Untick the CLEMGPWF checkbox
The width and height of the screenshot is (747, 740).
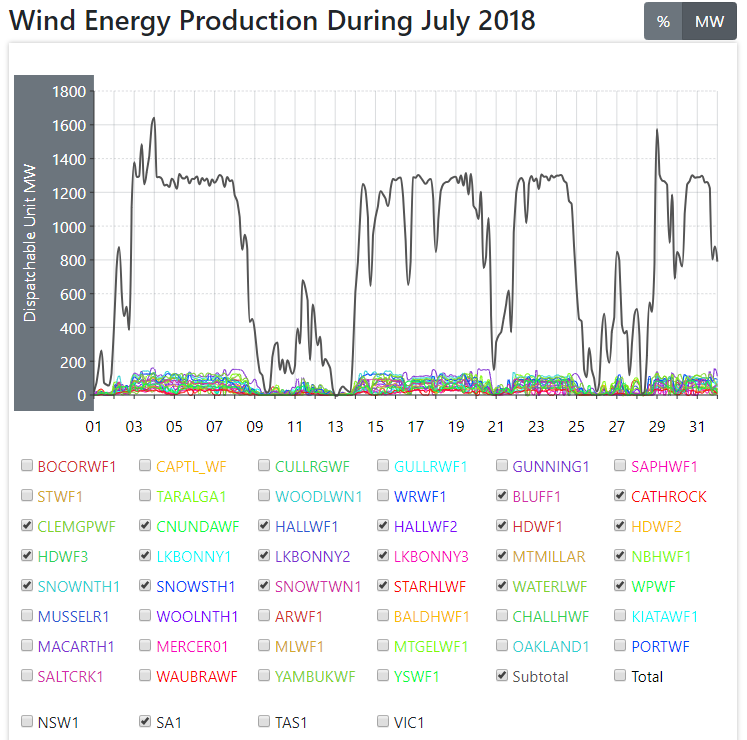tap(27, 526)
